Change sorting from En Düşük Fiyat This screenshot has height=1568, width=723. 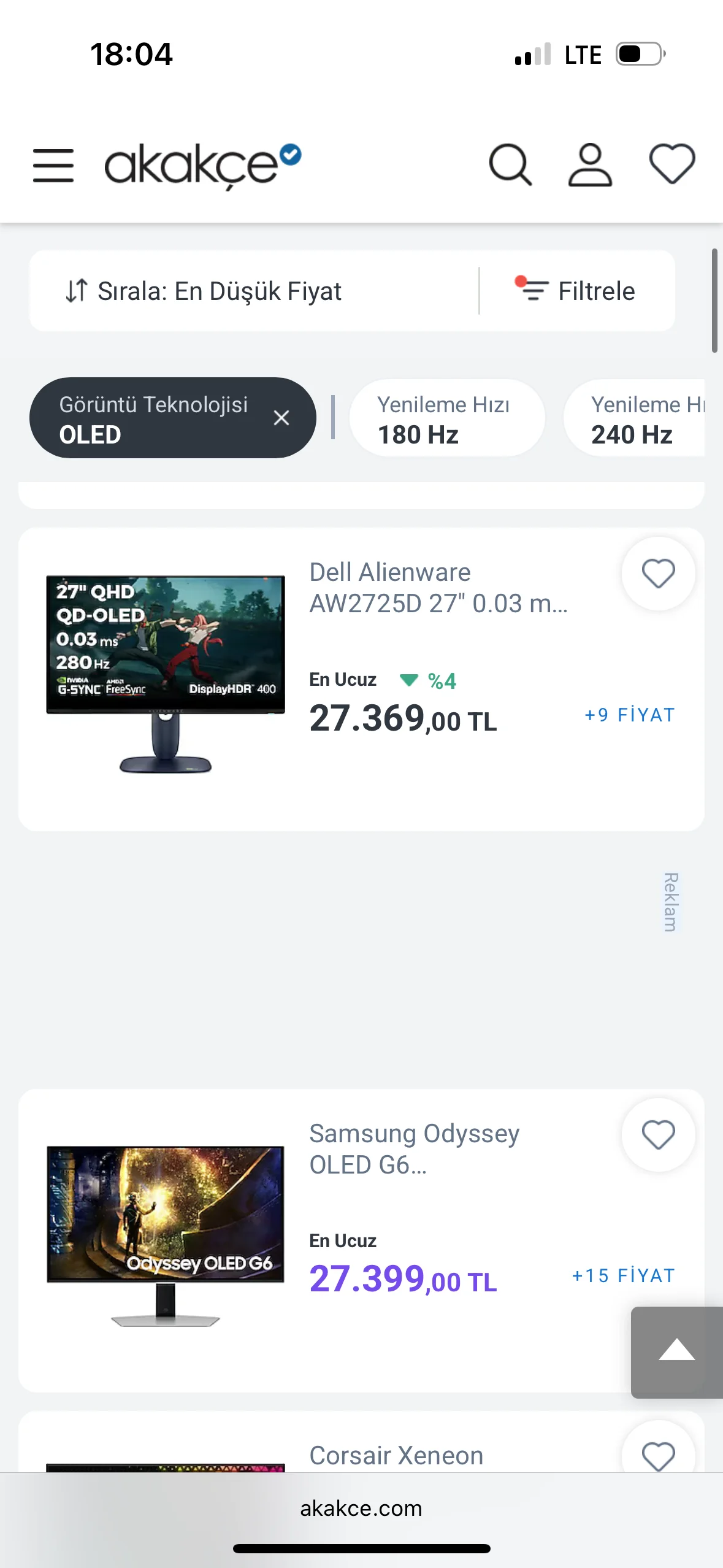point(204,291)
